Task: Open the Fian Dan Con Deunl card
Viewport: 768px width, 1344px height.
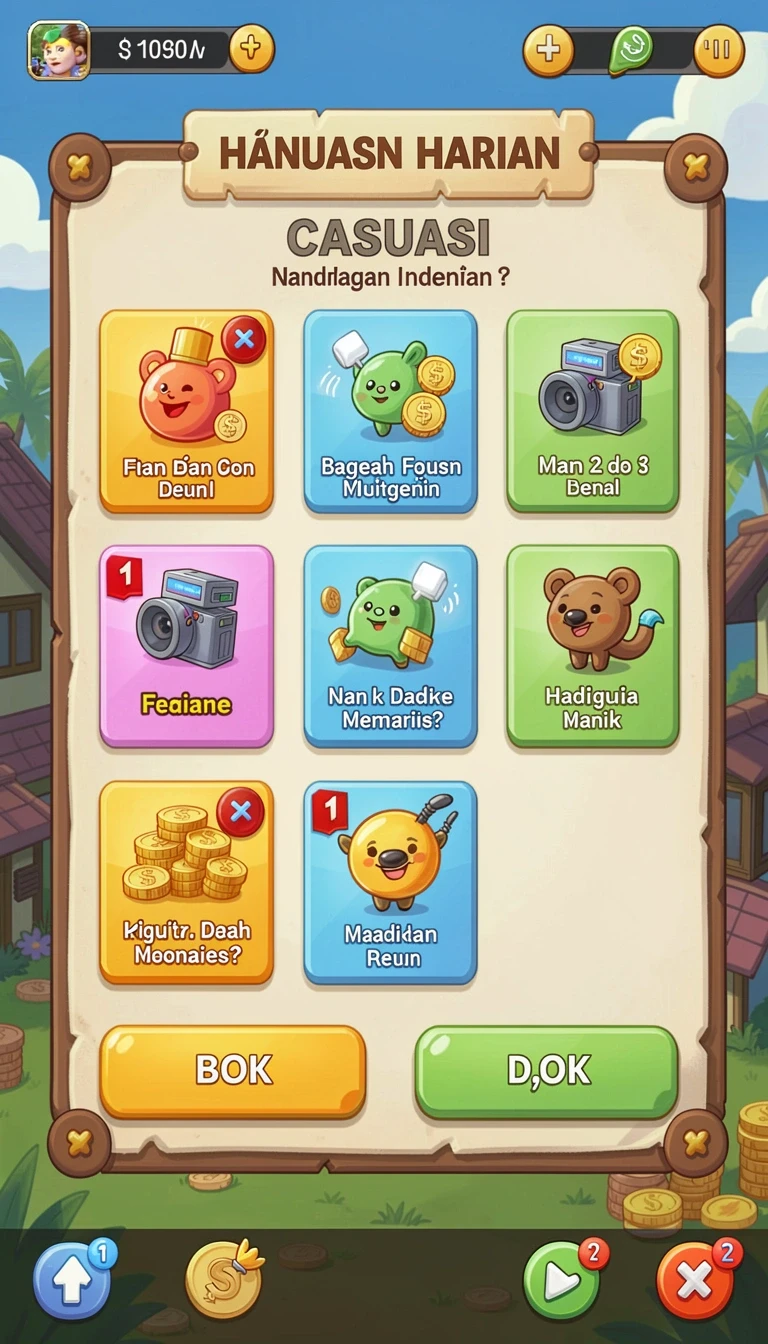Action: pyautogui.click(x=186, y=411)
